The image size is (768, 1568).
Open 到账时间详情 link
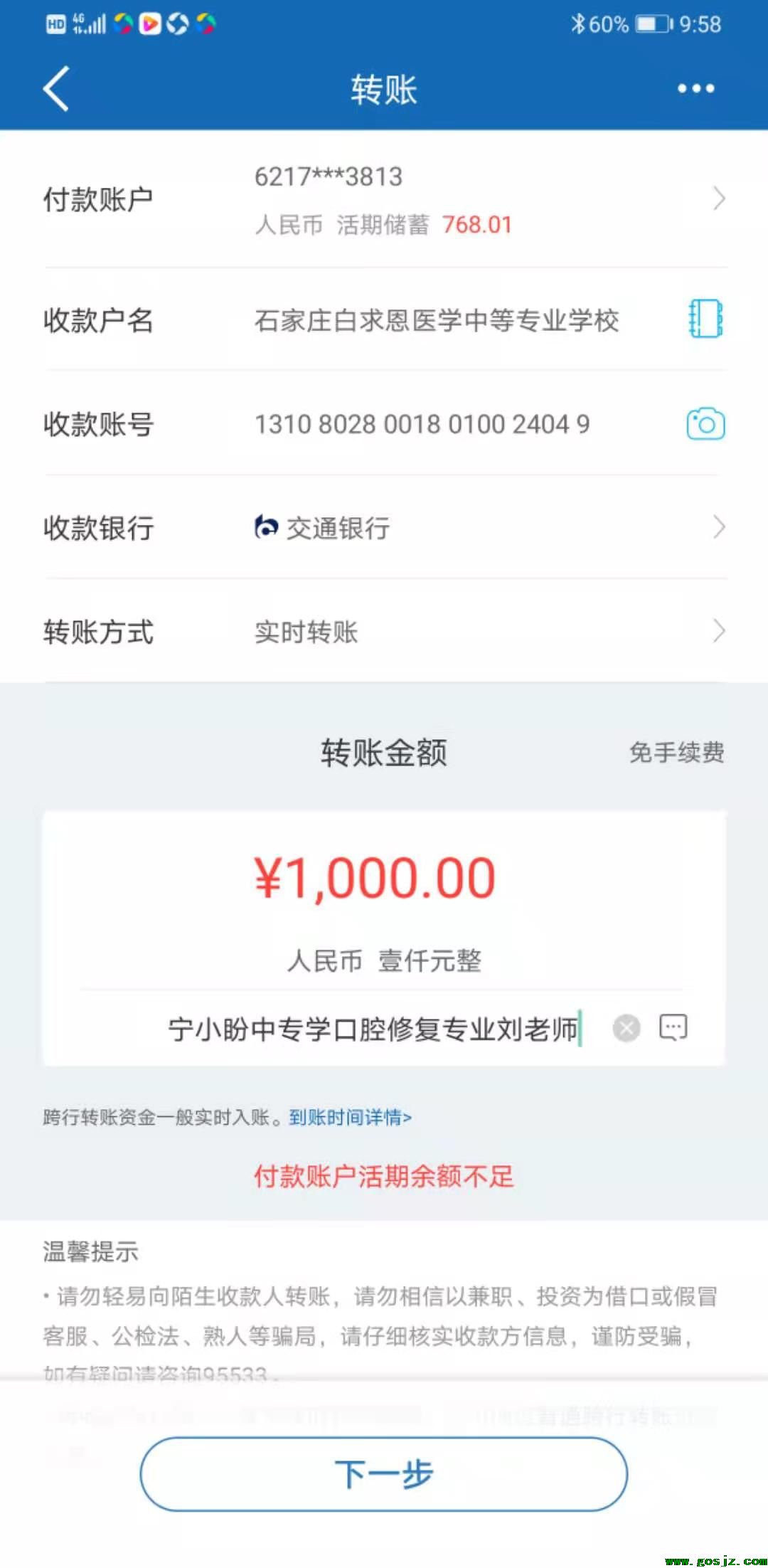click(351, 1117)
